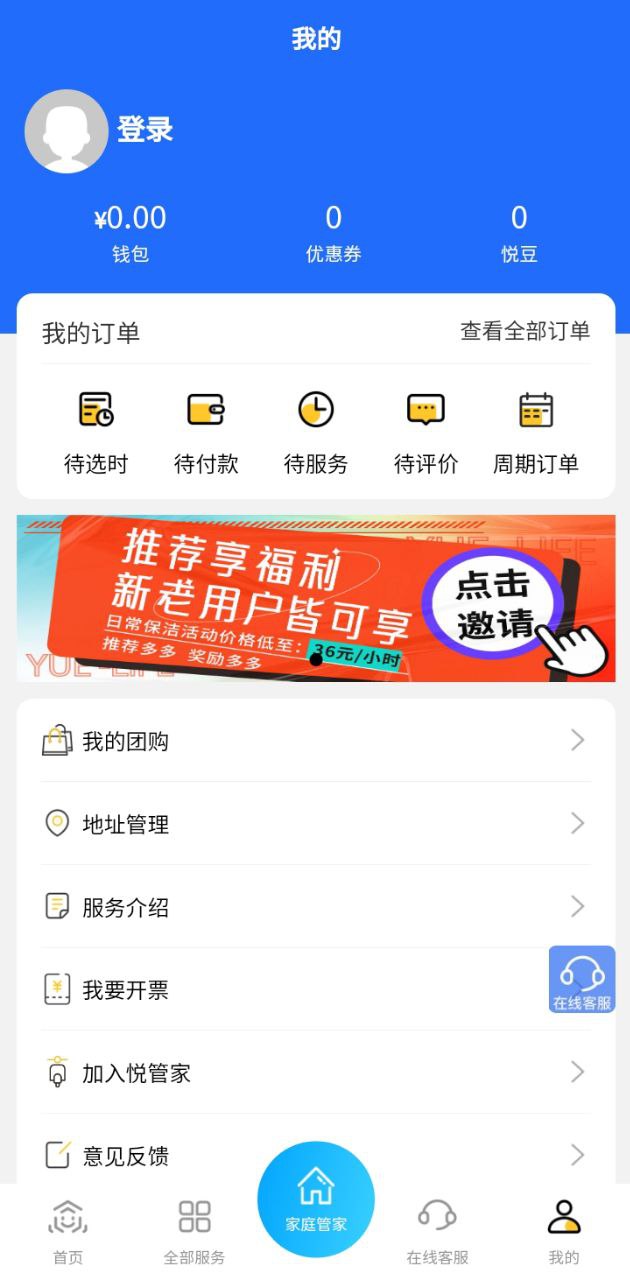
Task: Open 服务介绍
Action: 316,907
